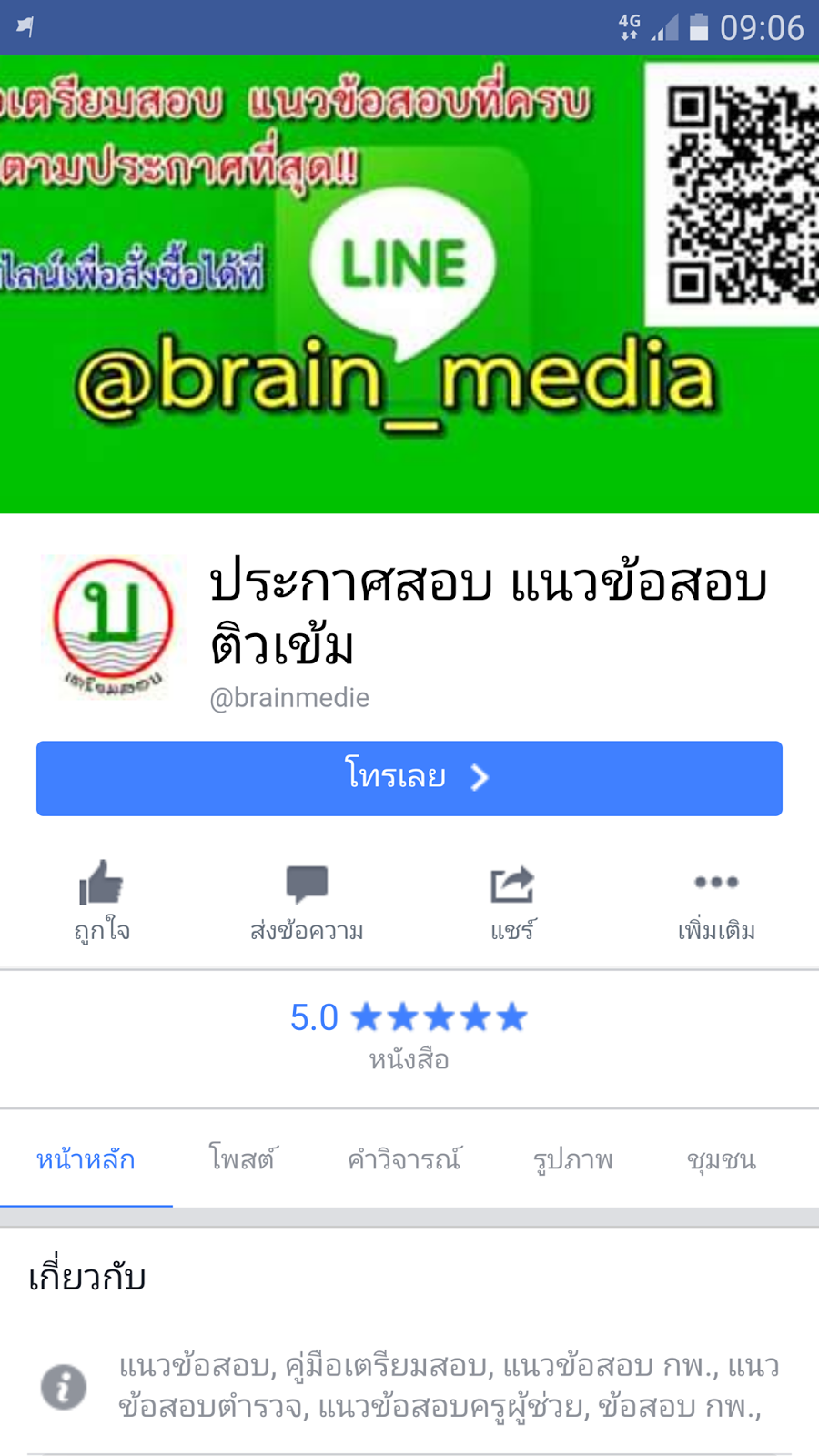
Task: Like the page with ถูกใจ
Action: click(102, 901)
